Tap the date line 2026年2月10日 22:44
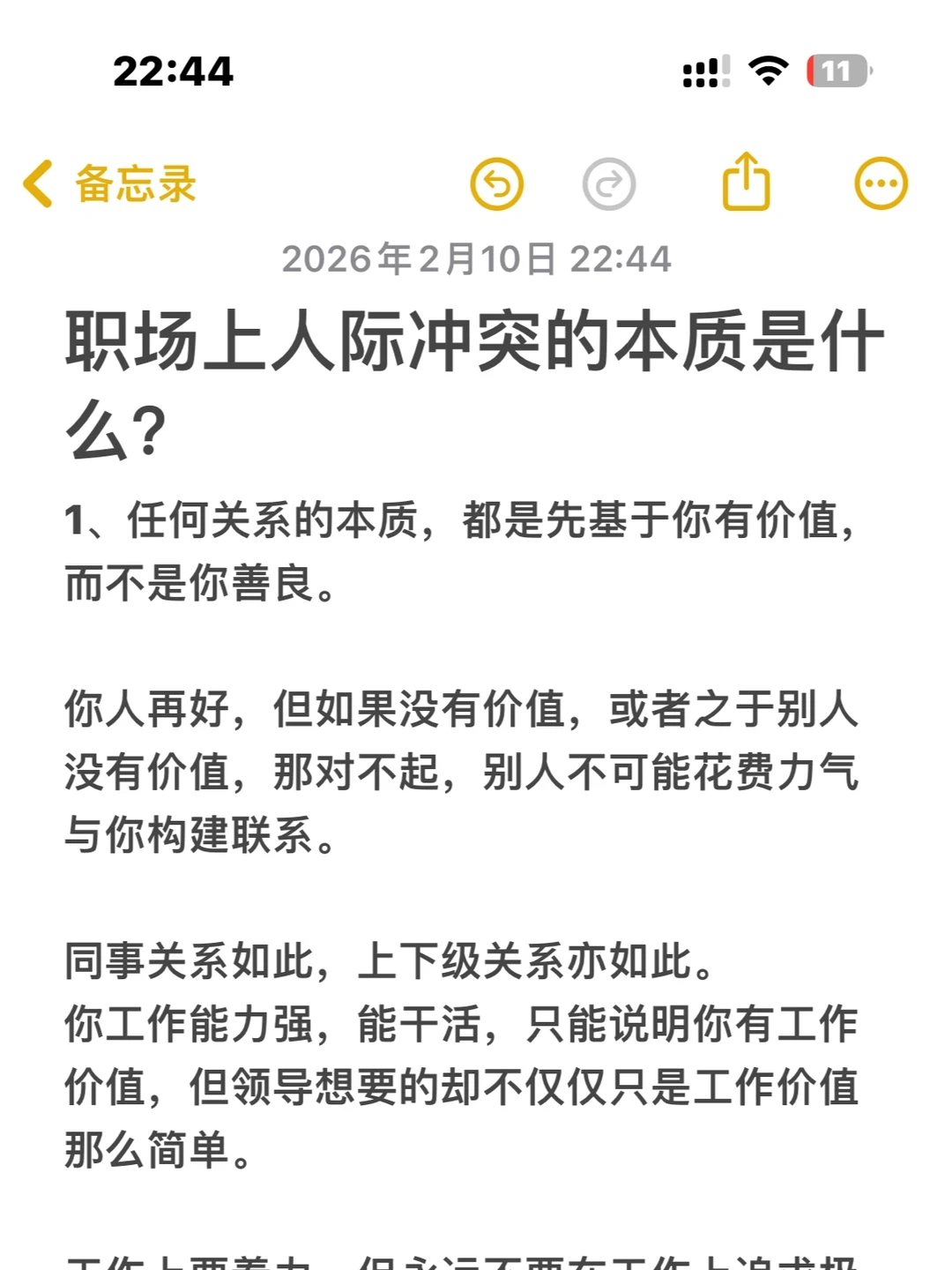Viewport: 952px width, 1270px height. 476,258
